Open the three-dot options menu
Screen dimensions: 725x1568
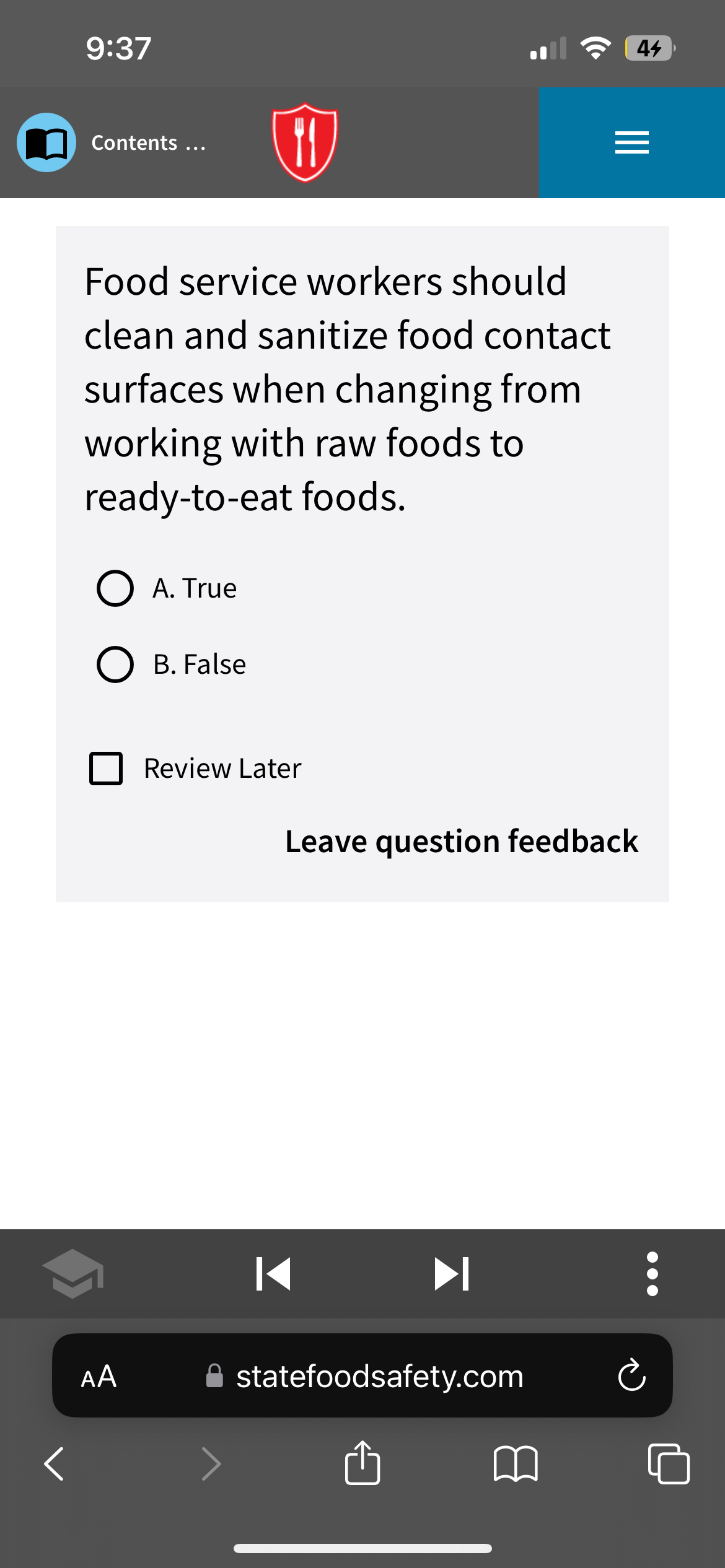652,1274
